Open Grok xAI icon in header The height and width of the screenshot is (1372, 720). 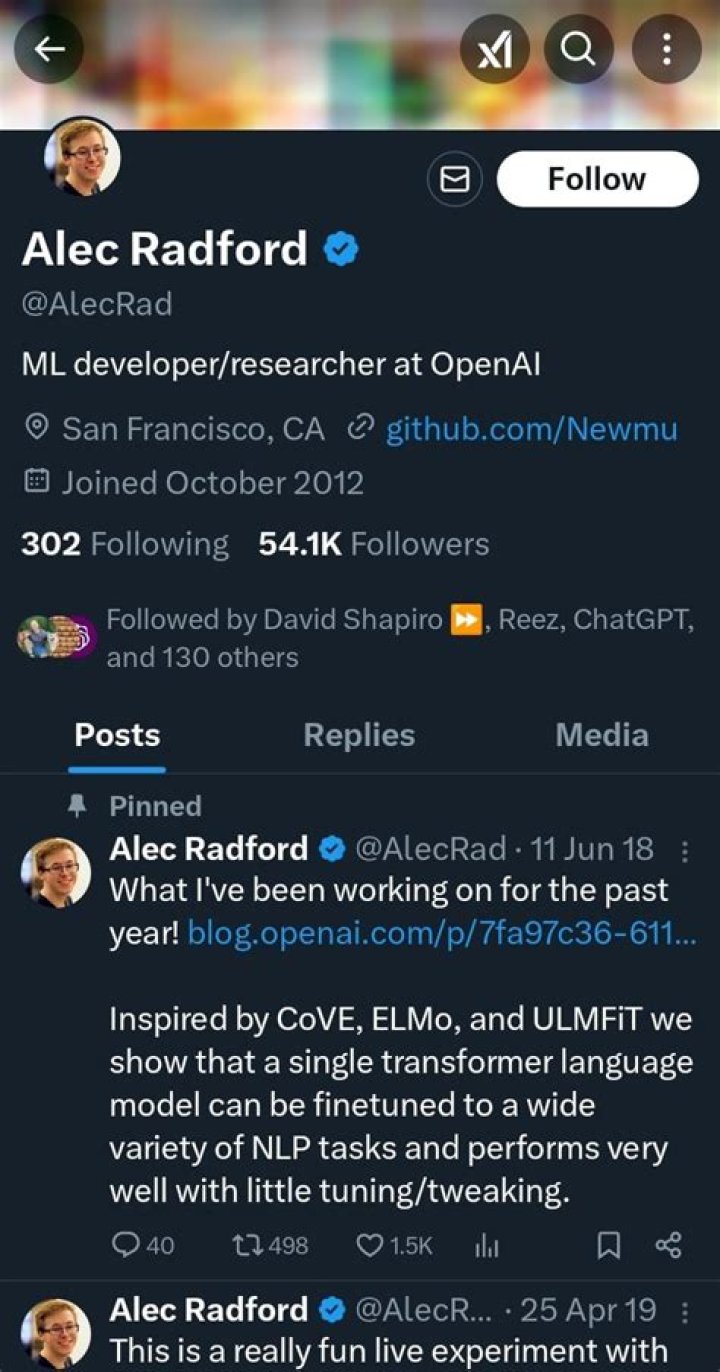[x=494, y=49]
